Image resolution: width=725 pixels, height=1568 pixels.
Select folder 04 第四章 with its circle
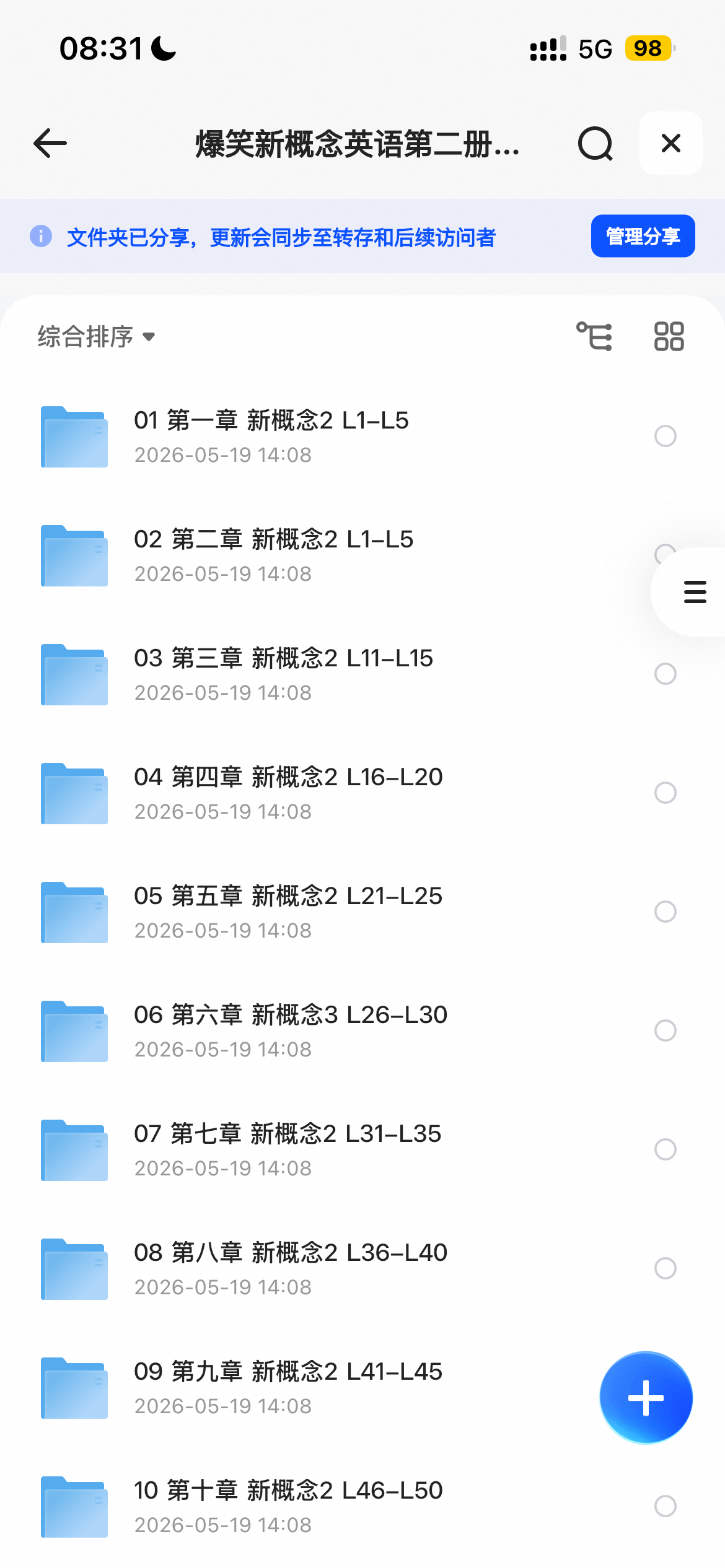click(666, 793)
